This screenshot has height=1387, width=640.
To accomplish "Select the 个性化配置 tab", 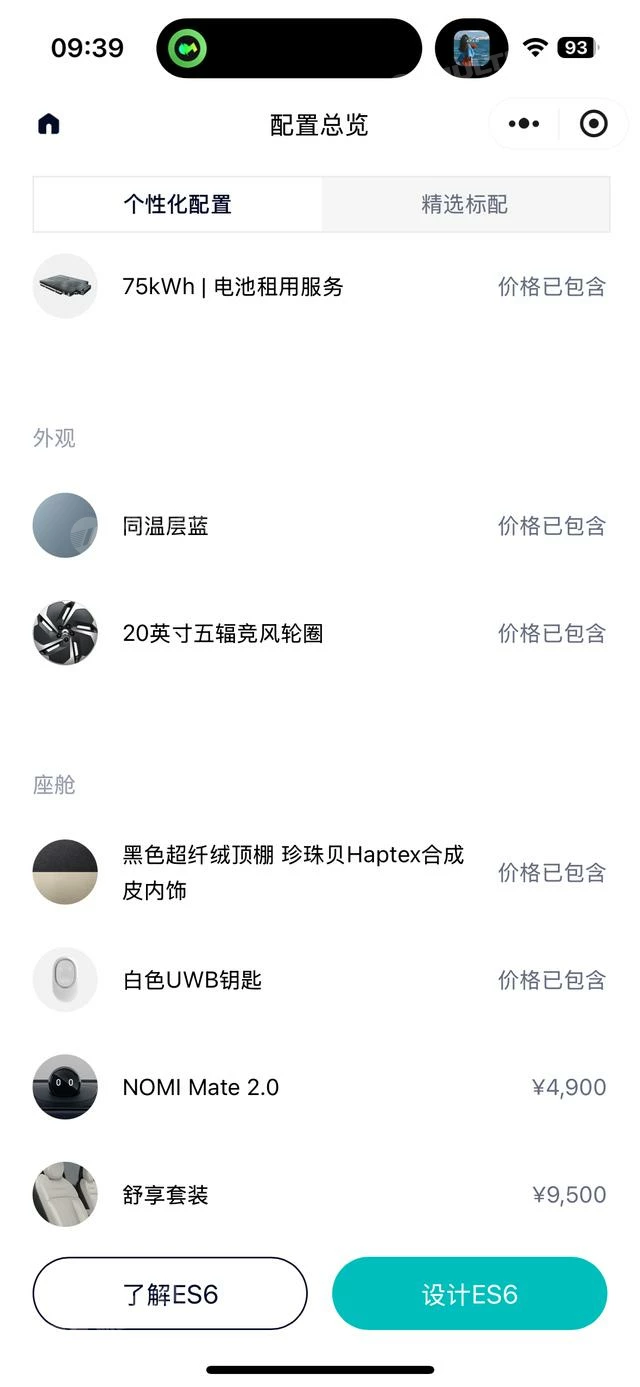I will pos(178,205).
